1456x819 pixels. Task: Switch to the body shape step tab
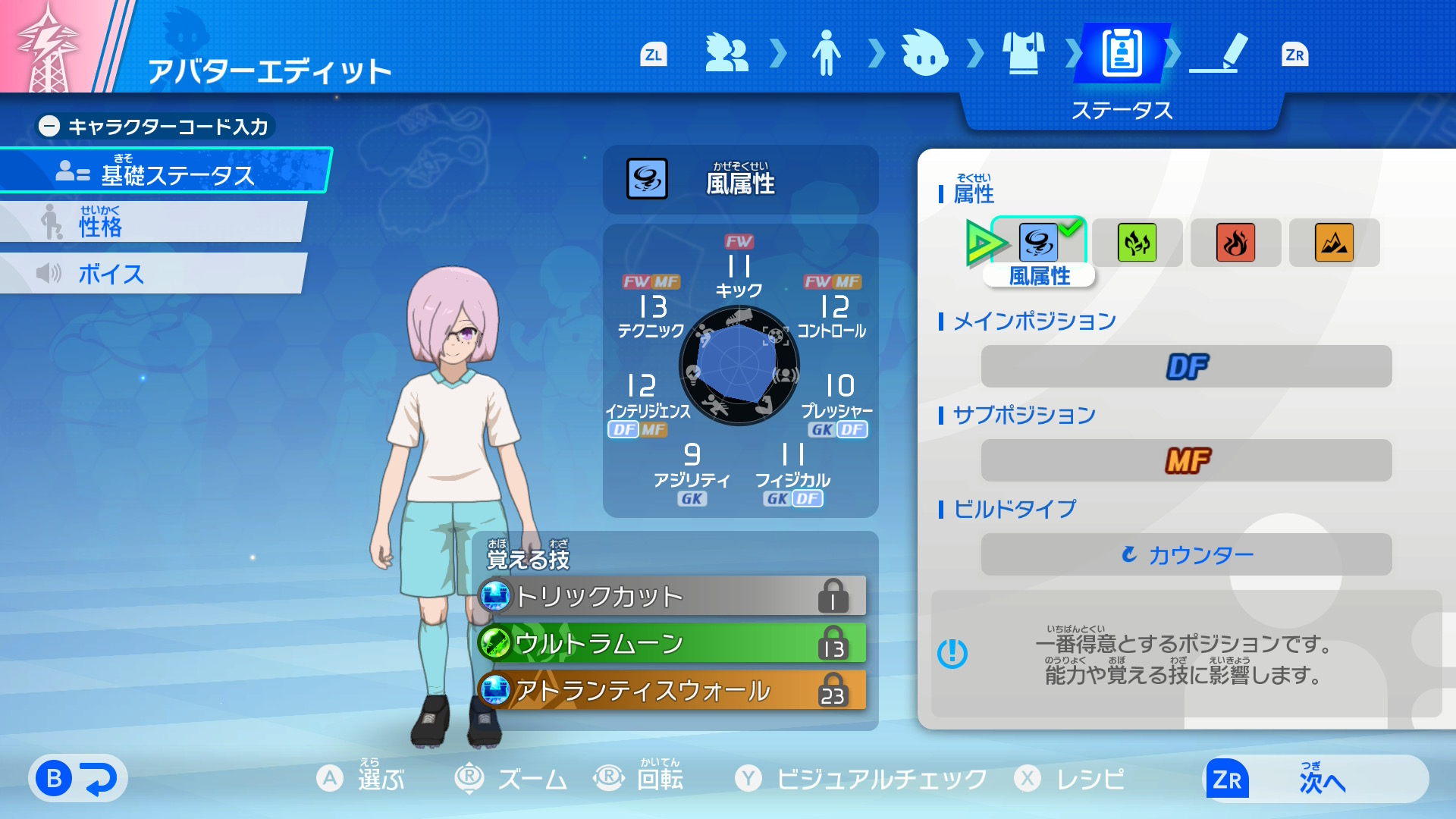[826, 54]
